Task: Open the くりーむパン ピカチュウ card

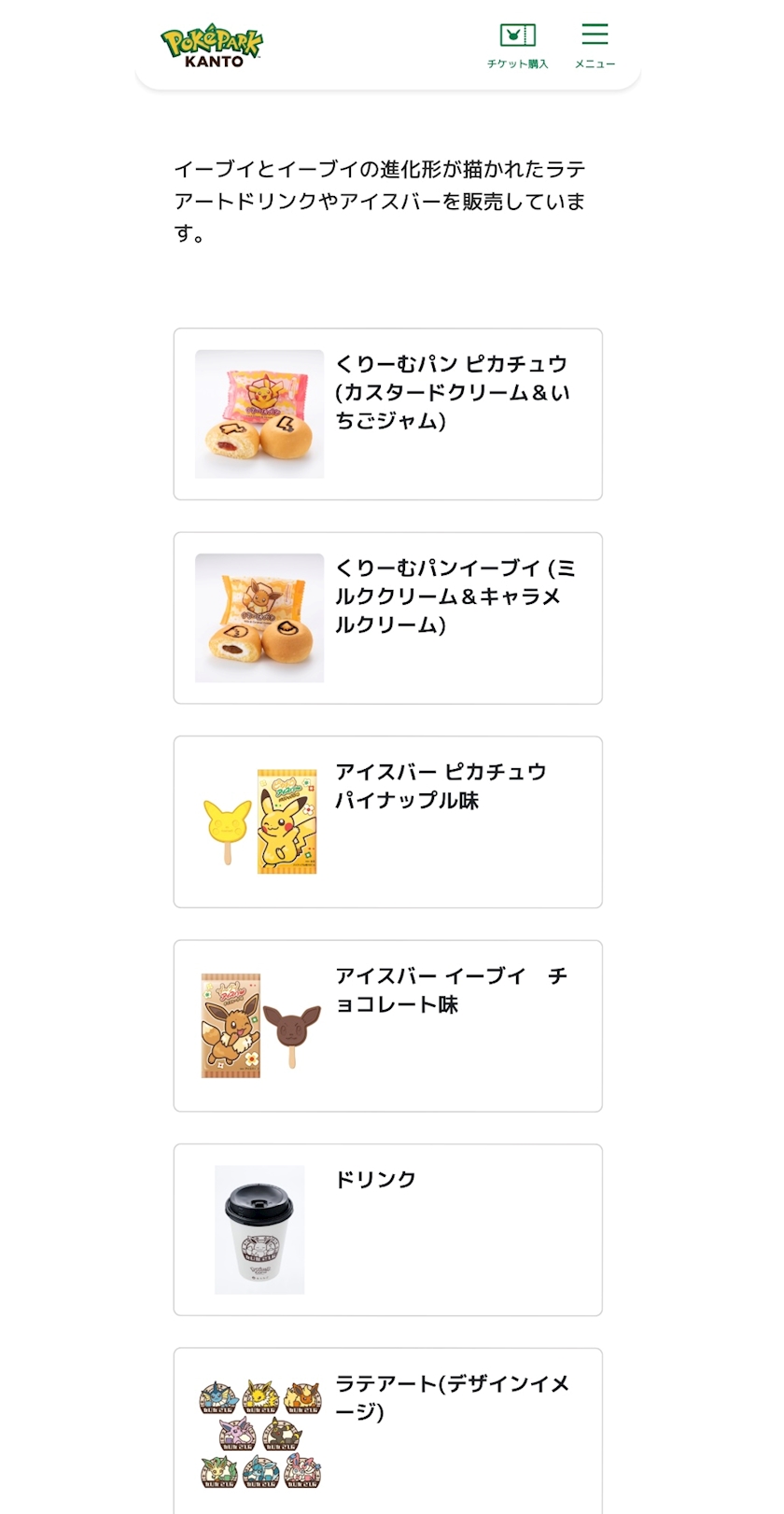Action: tap(387, 414)
